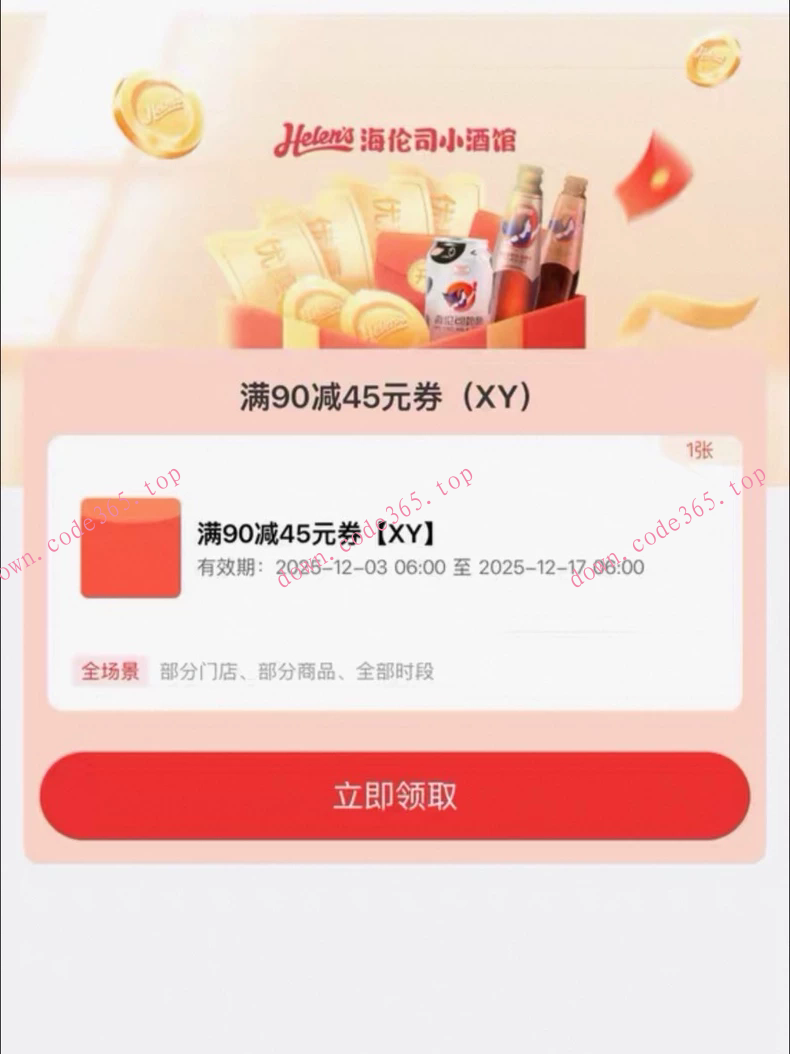Open the 部分门店 store scope details

click(196, 670)
